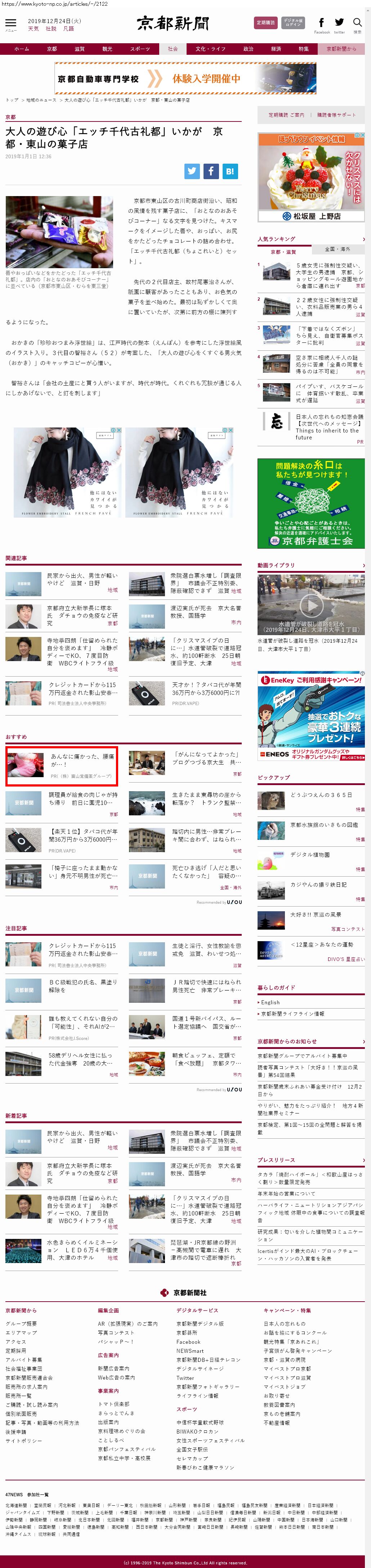Open the search icon in header
This screenshot has height=1568, width=371.
[x=358, y=23]
